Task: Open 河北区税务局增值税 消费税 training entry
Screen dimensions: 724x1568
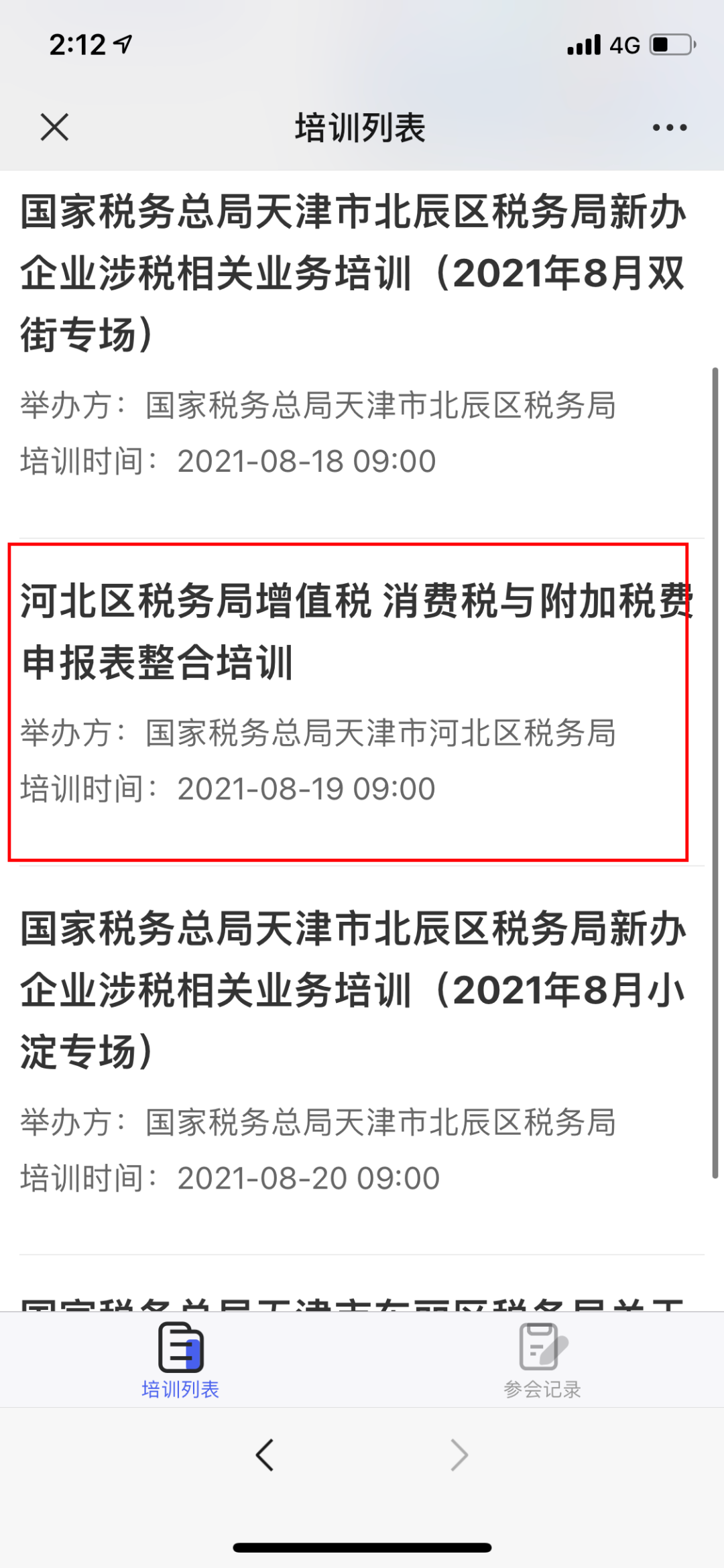Action: (362, 701)
